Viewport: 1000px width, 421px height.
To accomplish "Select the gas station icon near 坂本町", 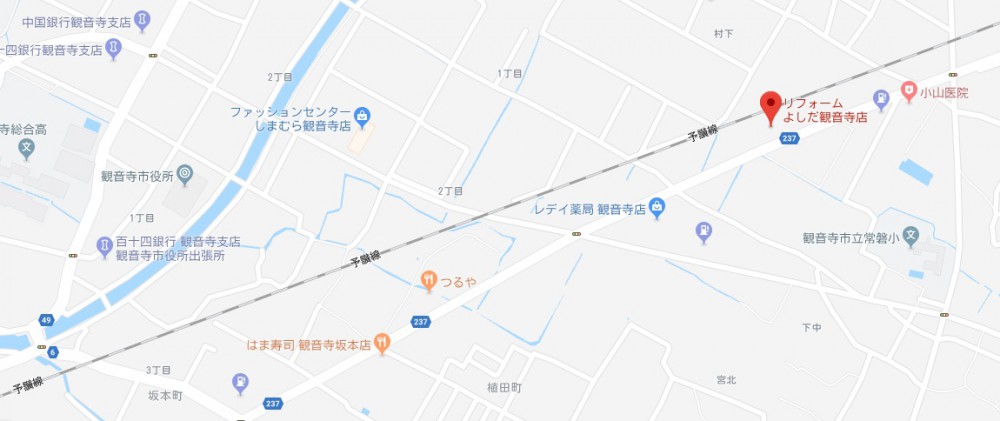I will click(x=240, y=382).
